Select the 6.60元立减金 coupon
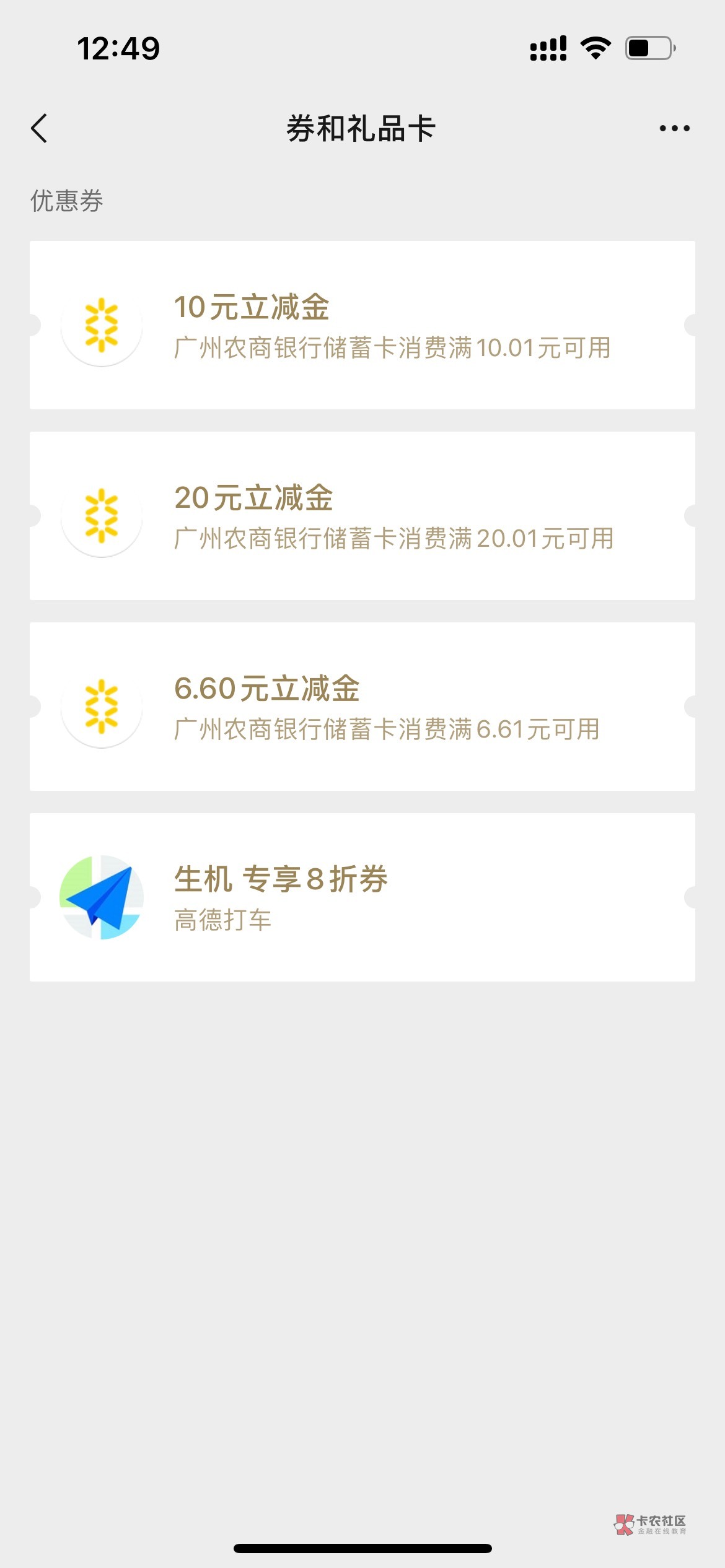 (x=362, y=707)
